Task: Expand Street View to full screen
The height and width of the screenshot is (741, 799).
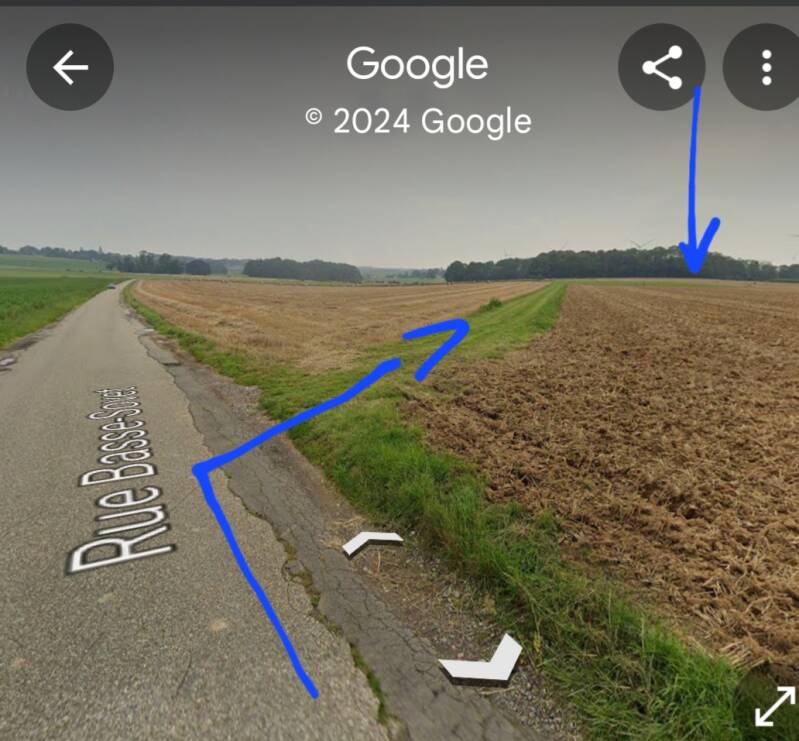Action: coord(775,705)
